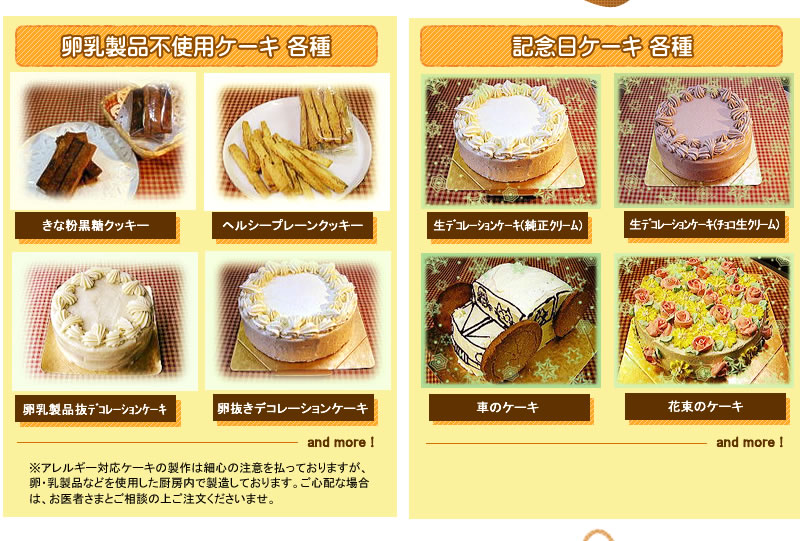The width and height of the screenshot is (800, 541).
Task: Tap 'and more!' under 記念日ケーキ
Action: [748, 442]
